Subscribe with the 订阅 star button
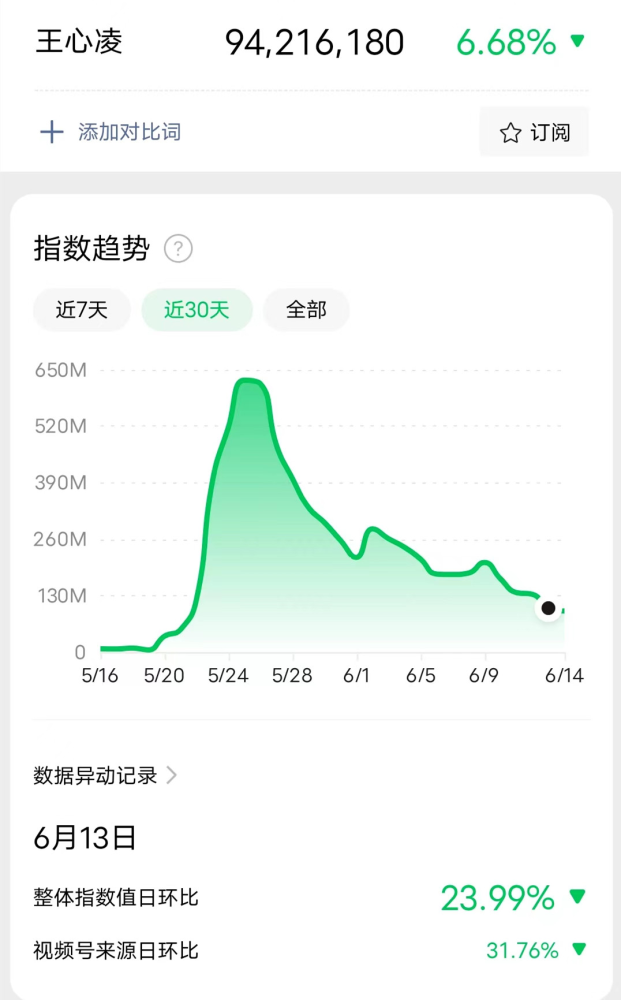Viewport: 621px width, 1000px height. pyautogui.click(x=534, y=132)
